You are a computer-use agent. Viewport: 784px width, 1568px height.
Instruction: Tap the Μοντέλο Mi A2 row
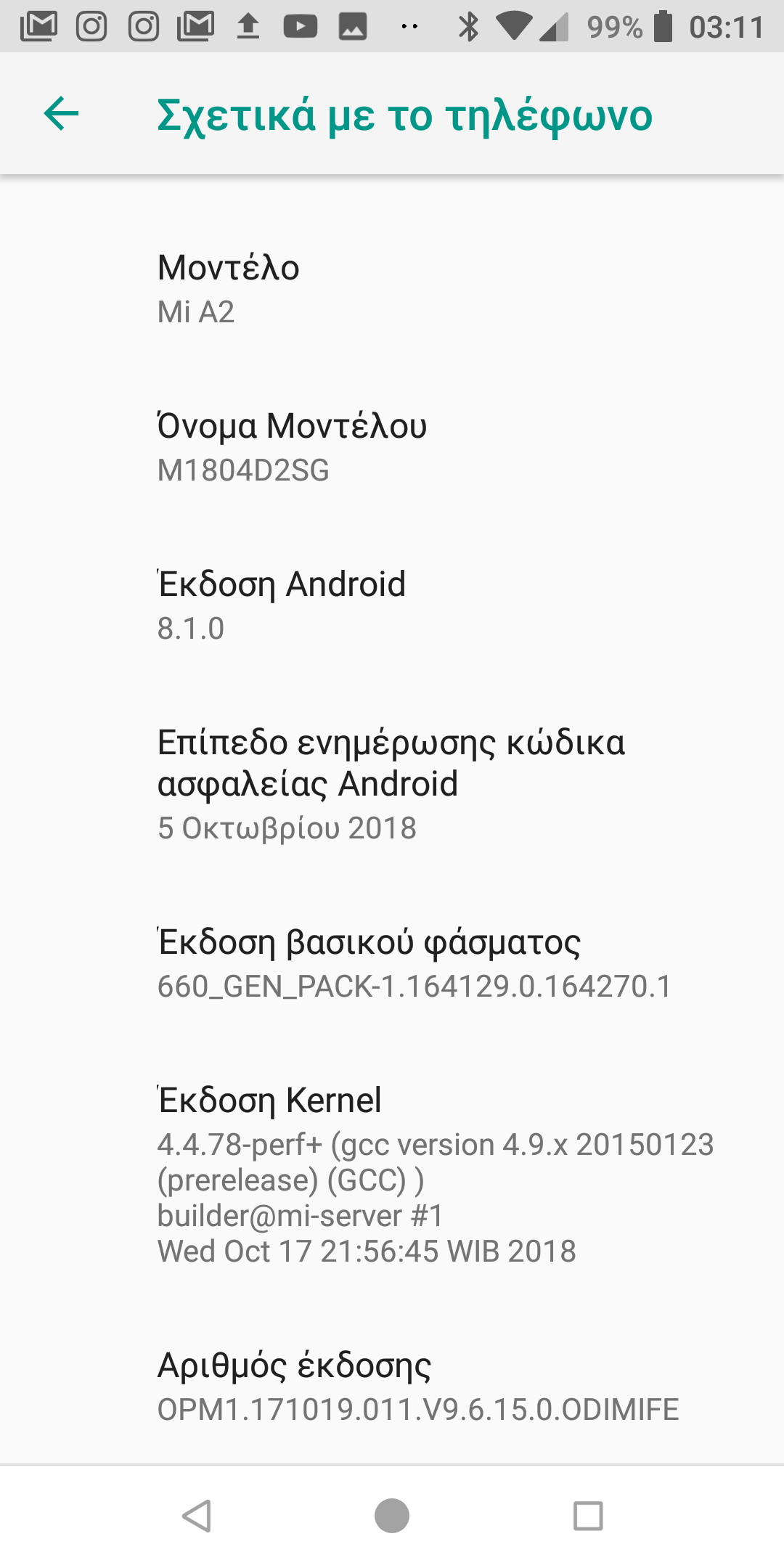tap(392, 288)
